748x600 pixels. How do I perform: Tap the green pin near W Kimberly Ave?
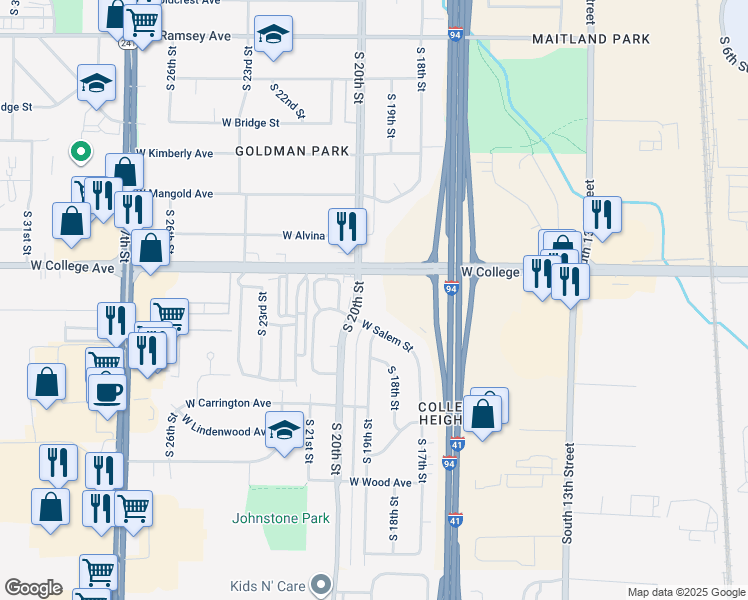tap(80, 153)
